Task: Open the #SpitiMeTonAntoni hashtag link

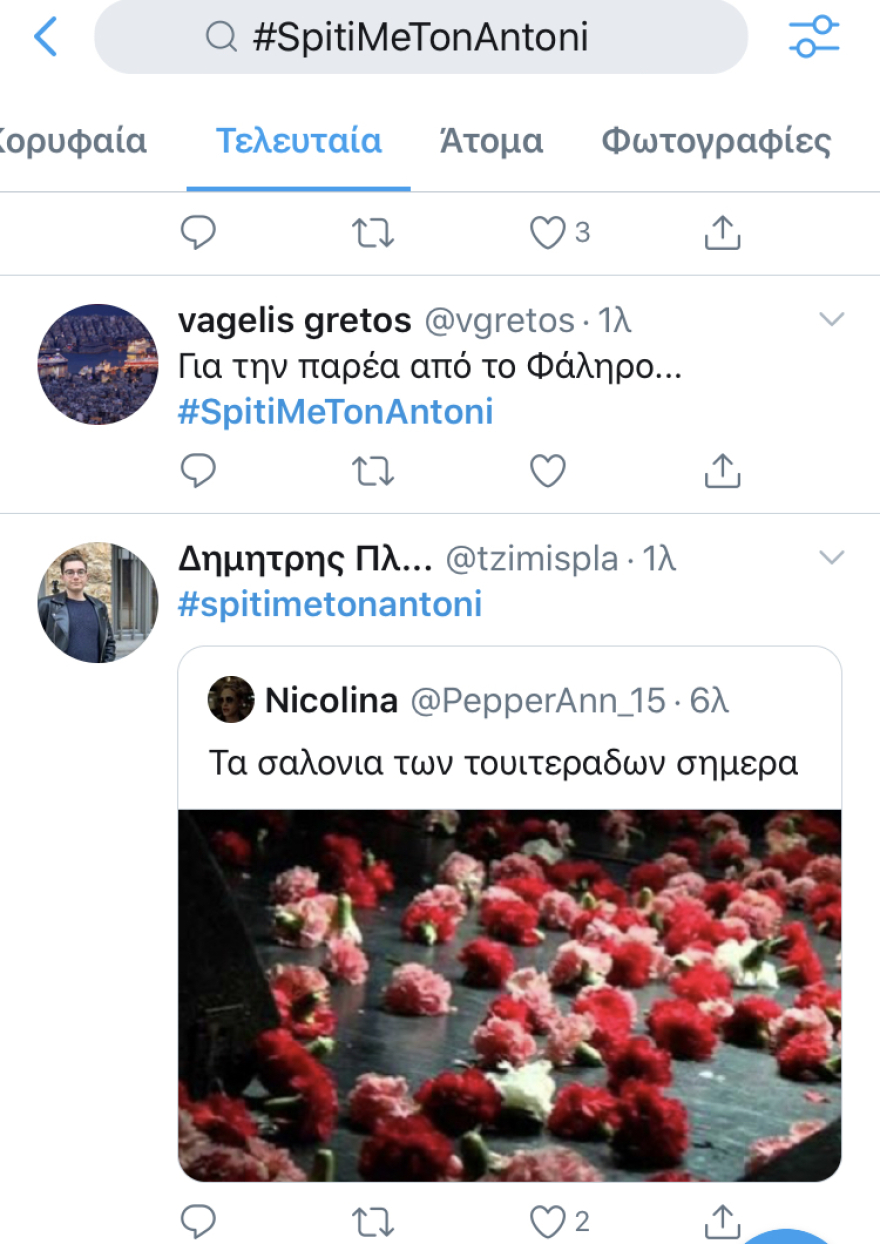Action: [x=335, y=410]
